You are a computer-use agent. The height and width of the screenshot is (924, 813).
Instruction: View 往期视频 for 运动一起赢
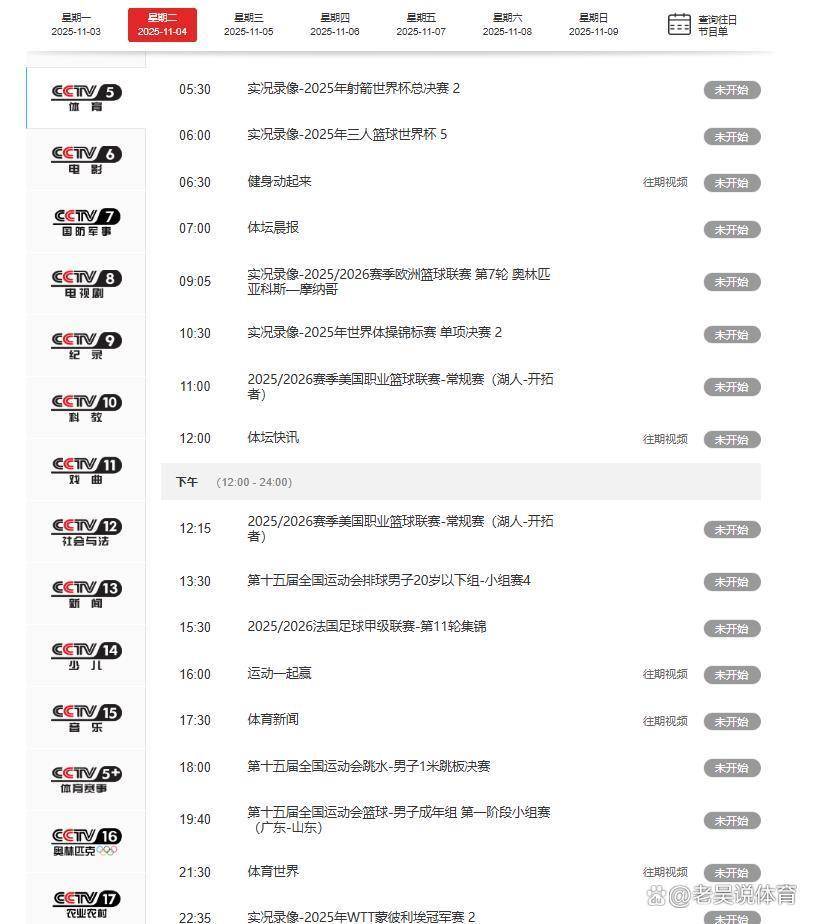665,674
